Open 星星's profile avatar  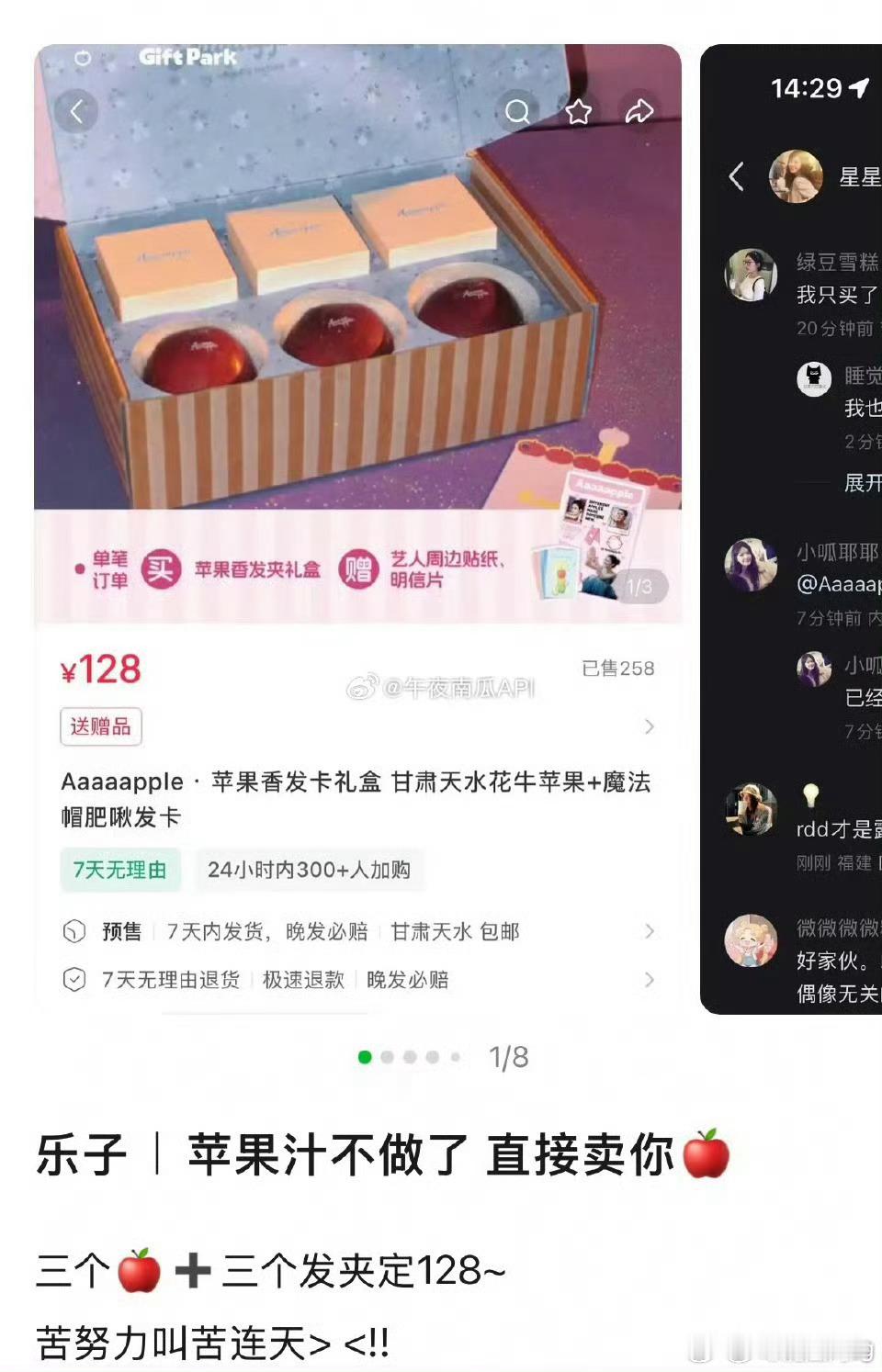(x=796, y=177)
